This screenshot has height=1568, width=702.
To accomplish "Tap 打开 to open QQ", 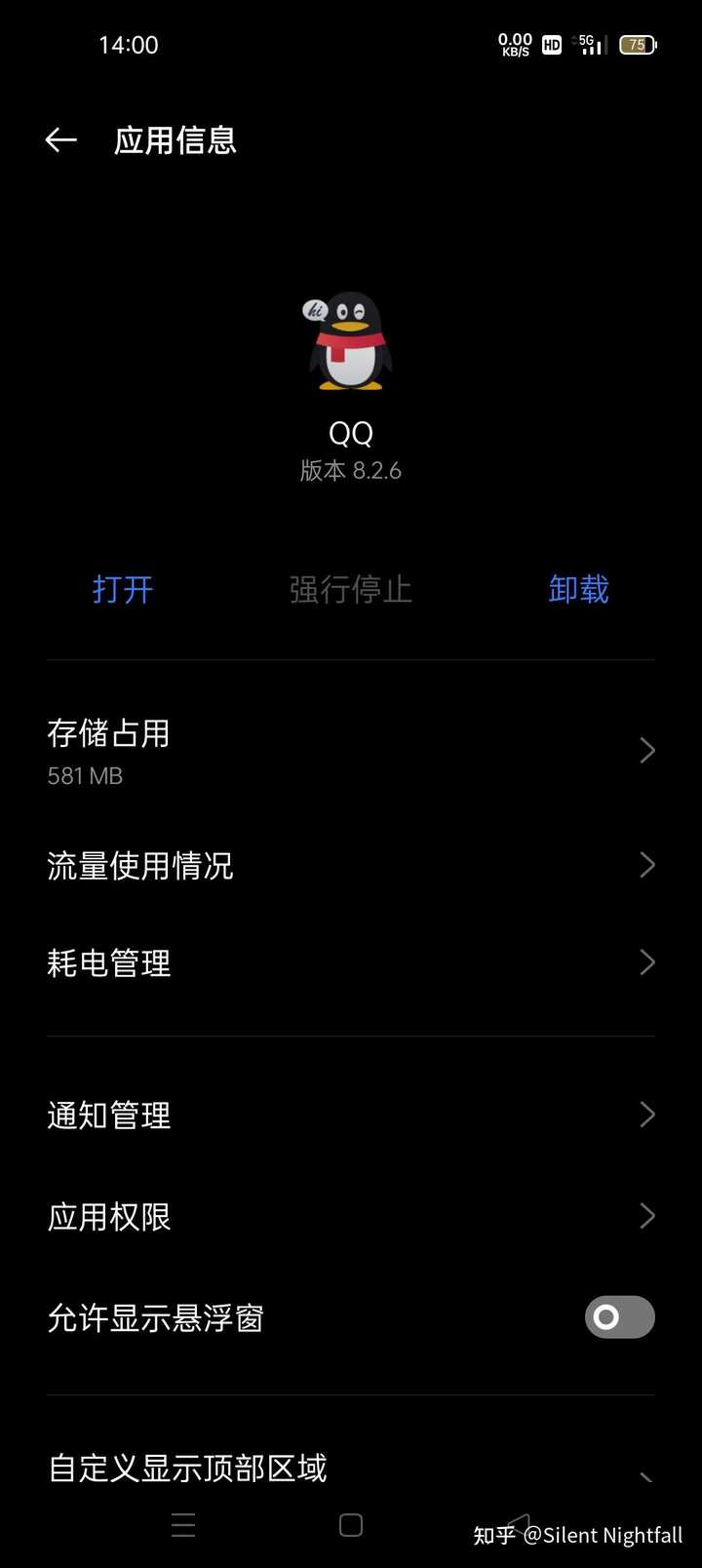I will pyautogui.click(x=123, y=589).
